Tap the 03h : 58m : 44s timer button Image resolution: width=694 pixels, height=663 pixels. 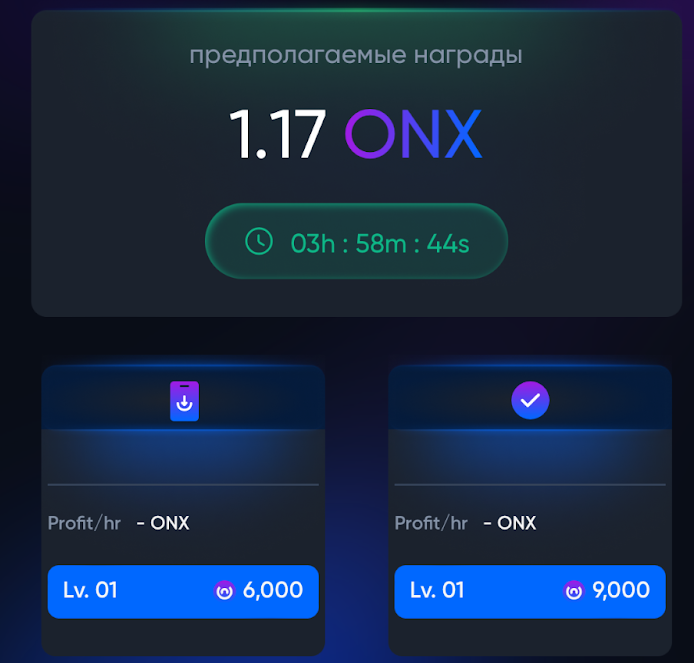coord(356,241)
